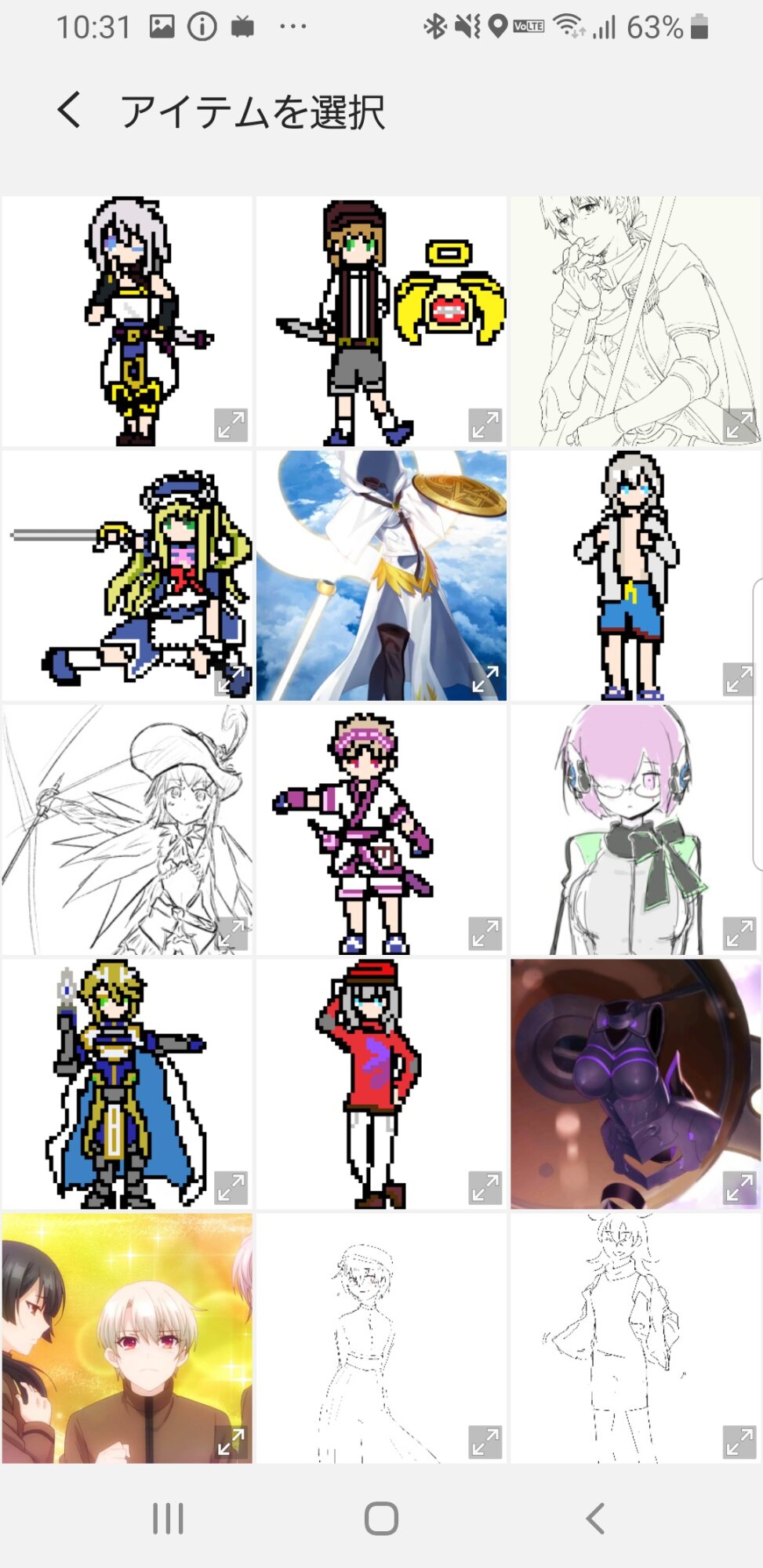Expand the faint sketch with a cap

click(x=485, y=1442)
